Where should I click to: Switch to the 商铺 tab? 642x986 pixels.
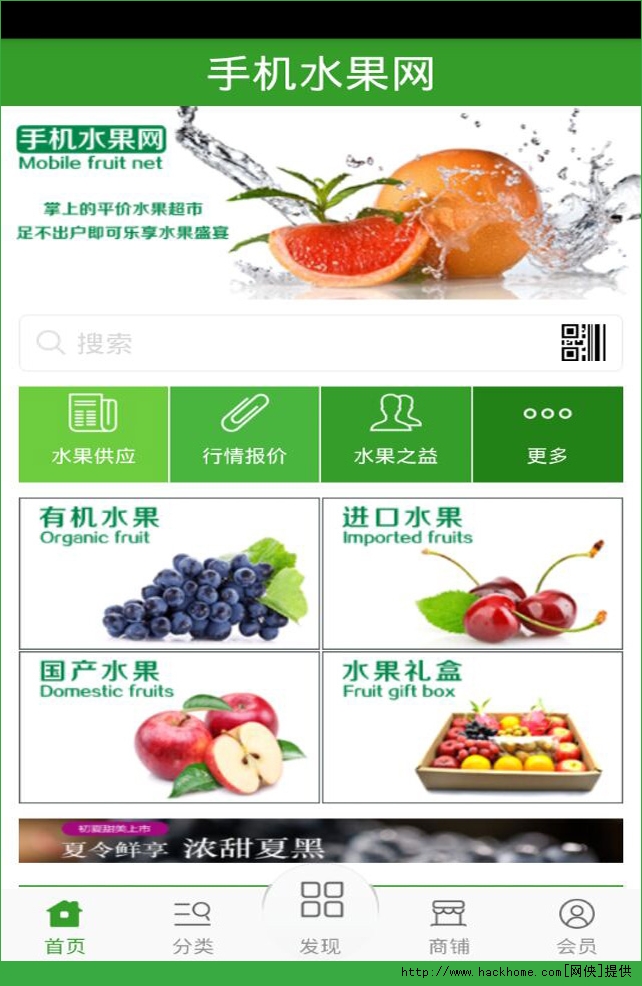pos(448,928)
